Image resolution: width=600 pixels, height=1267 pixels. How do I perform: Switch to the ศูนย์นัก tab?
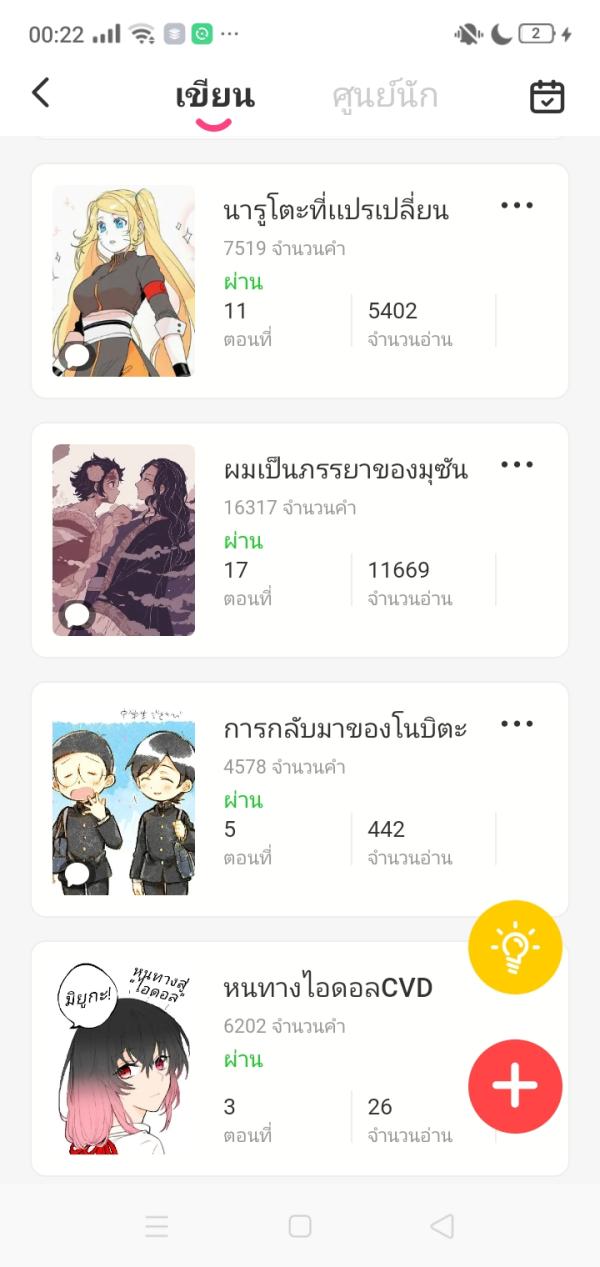tap(385, 96)
